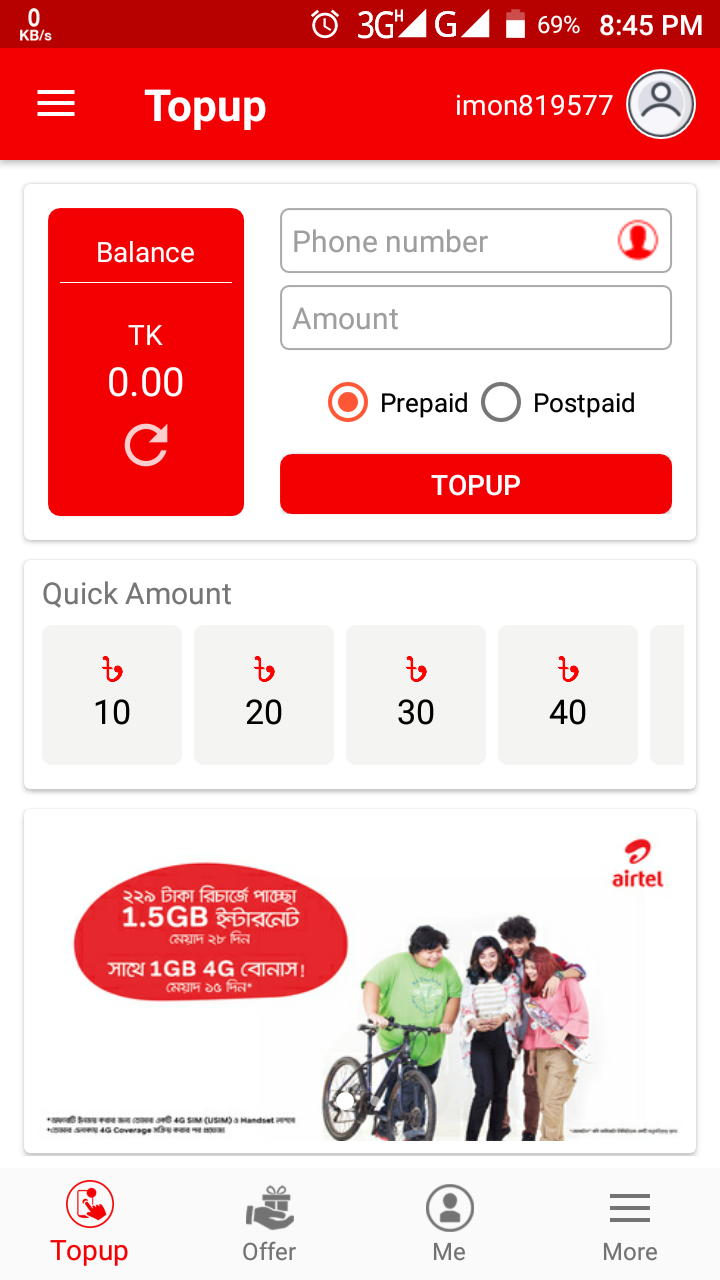Image resolution: width=720 pixels, height=1280 pixels.
Task: Tap the TOPUP button
Action: click(x=475, y=484)
